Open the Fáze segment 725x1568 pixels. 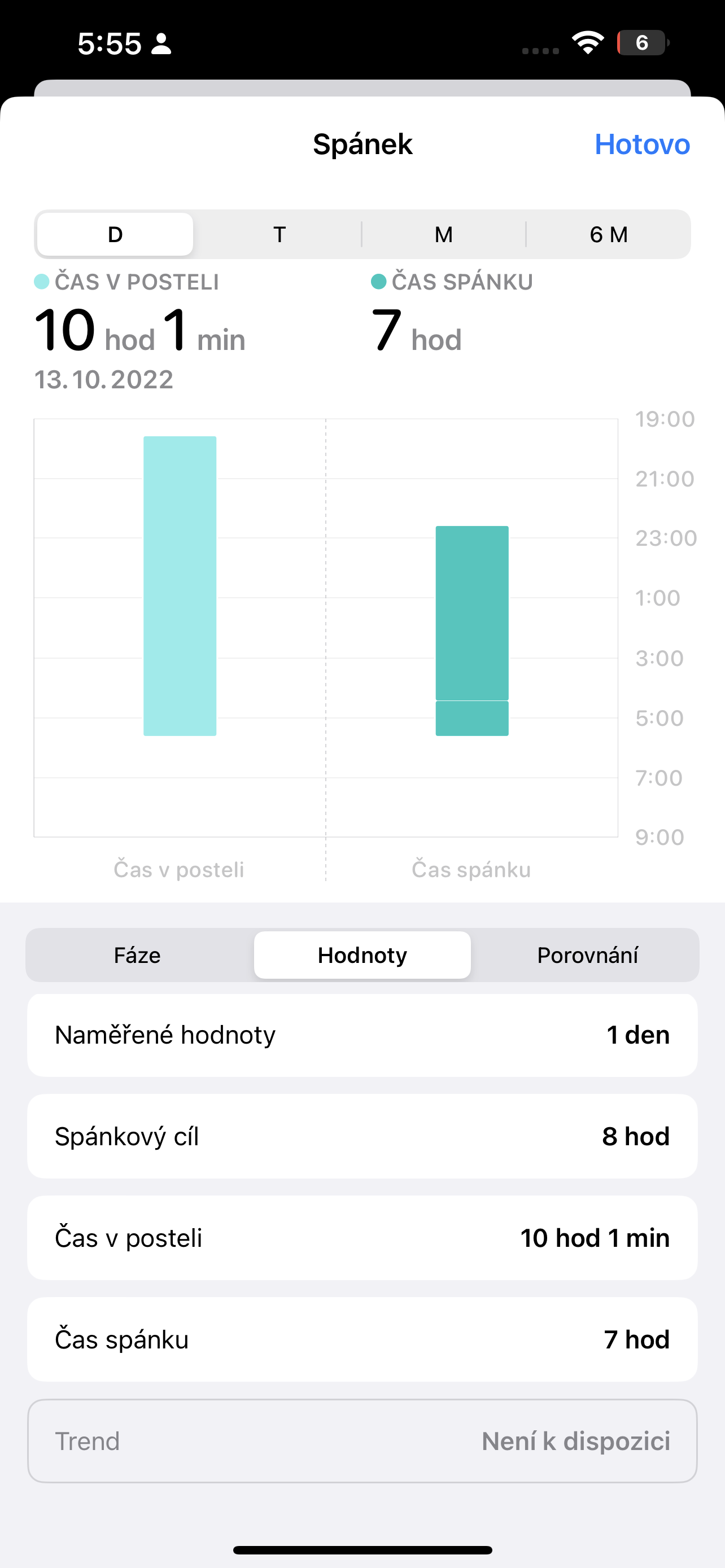click(x=138, y=955)
